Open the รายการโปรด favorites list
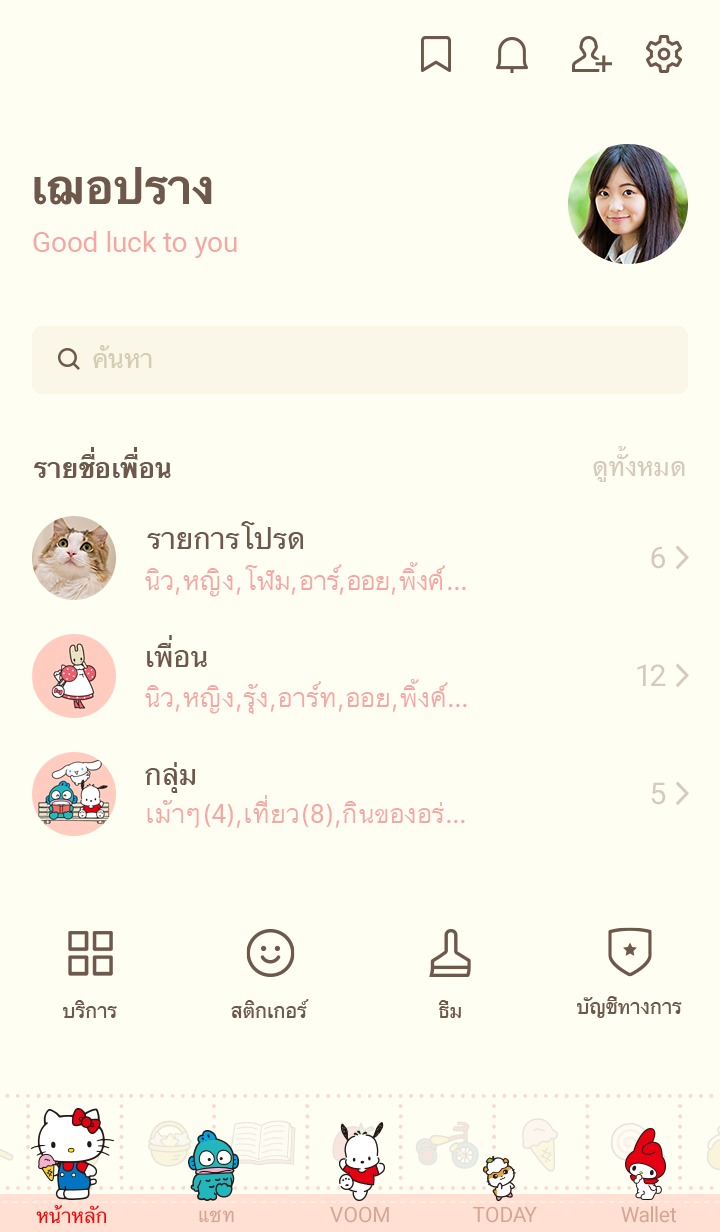Image resolution: width=720 pixels, height=1232 pixels. [x=360, y=558]
